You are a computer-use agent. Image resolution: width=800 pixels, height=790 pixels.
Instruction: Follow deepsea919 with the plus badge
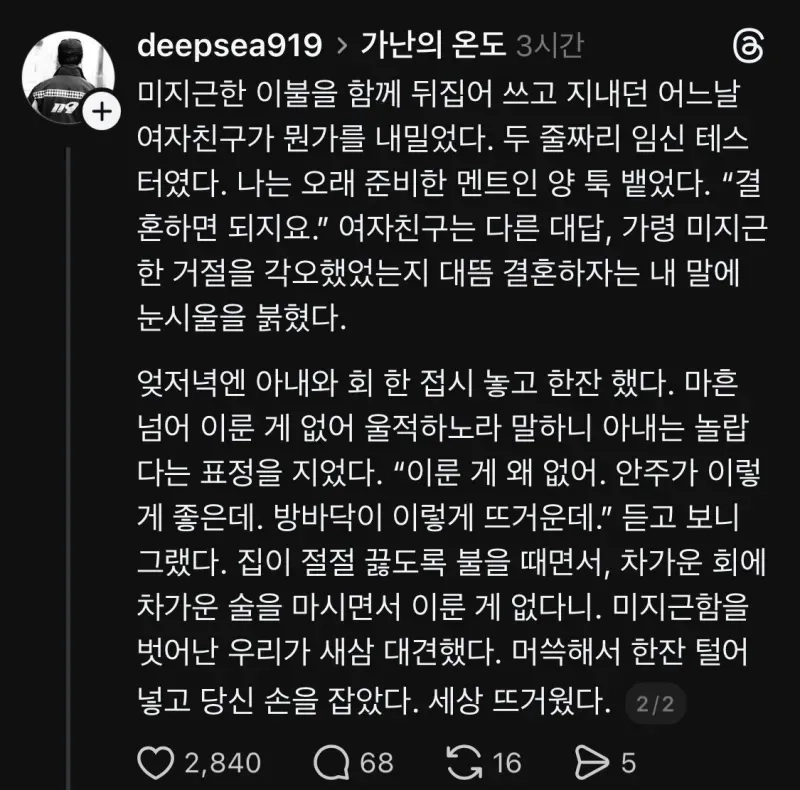pyautogui.click(x=103, y=111)
